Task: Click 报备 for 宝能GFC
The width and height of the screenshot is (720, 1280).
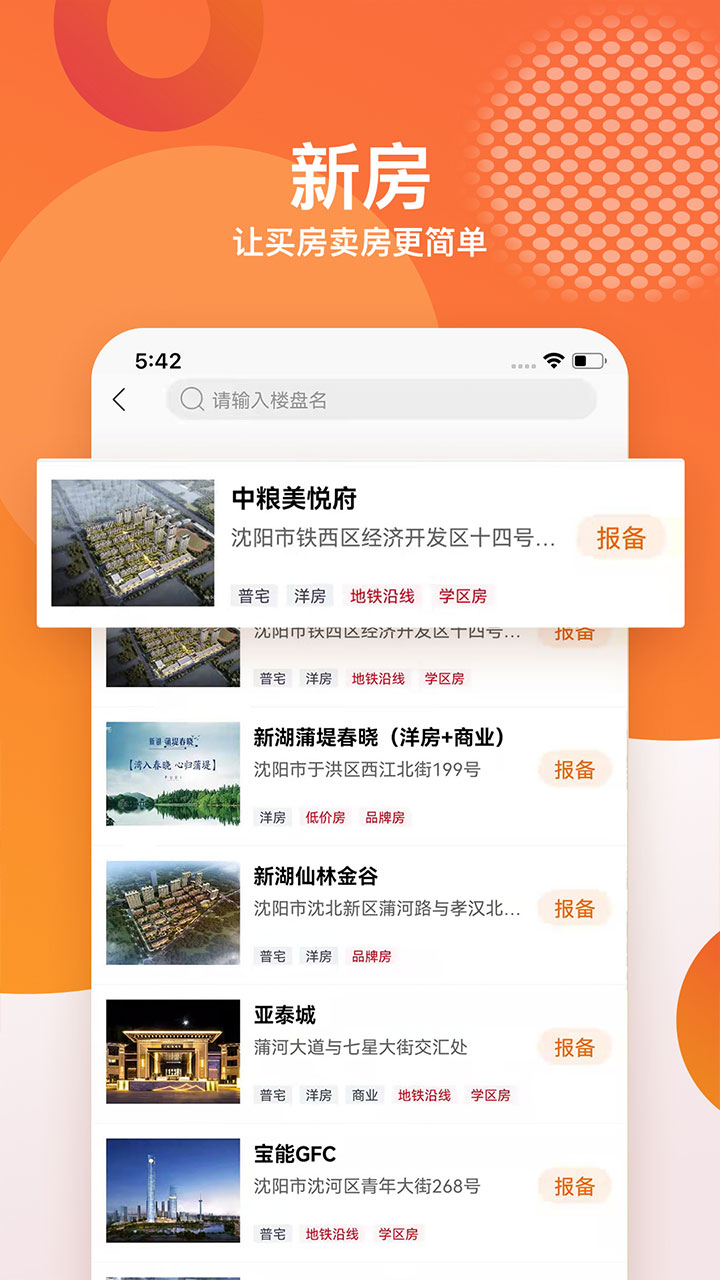Action: 575,1186
